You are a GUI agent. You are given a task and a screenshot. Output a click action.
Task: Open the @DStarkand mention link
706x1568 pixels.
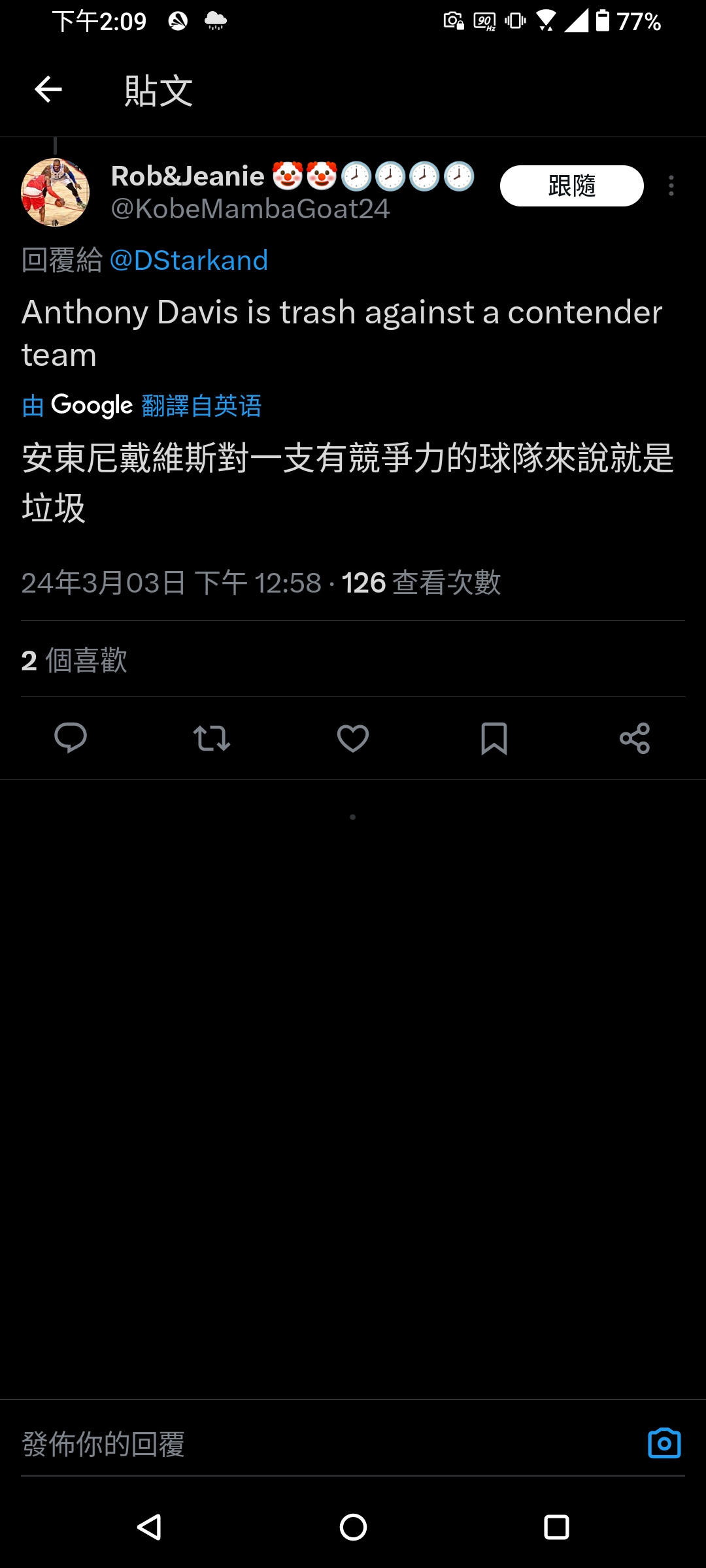pyautogui.click(x=188, y=260)
